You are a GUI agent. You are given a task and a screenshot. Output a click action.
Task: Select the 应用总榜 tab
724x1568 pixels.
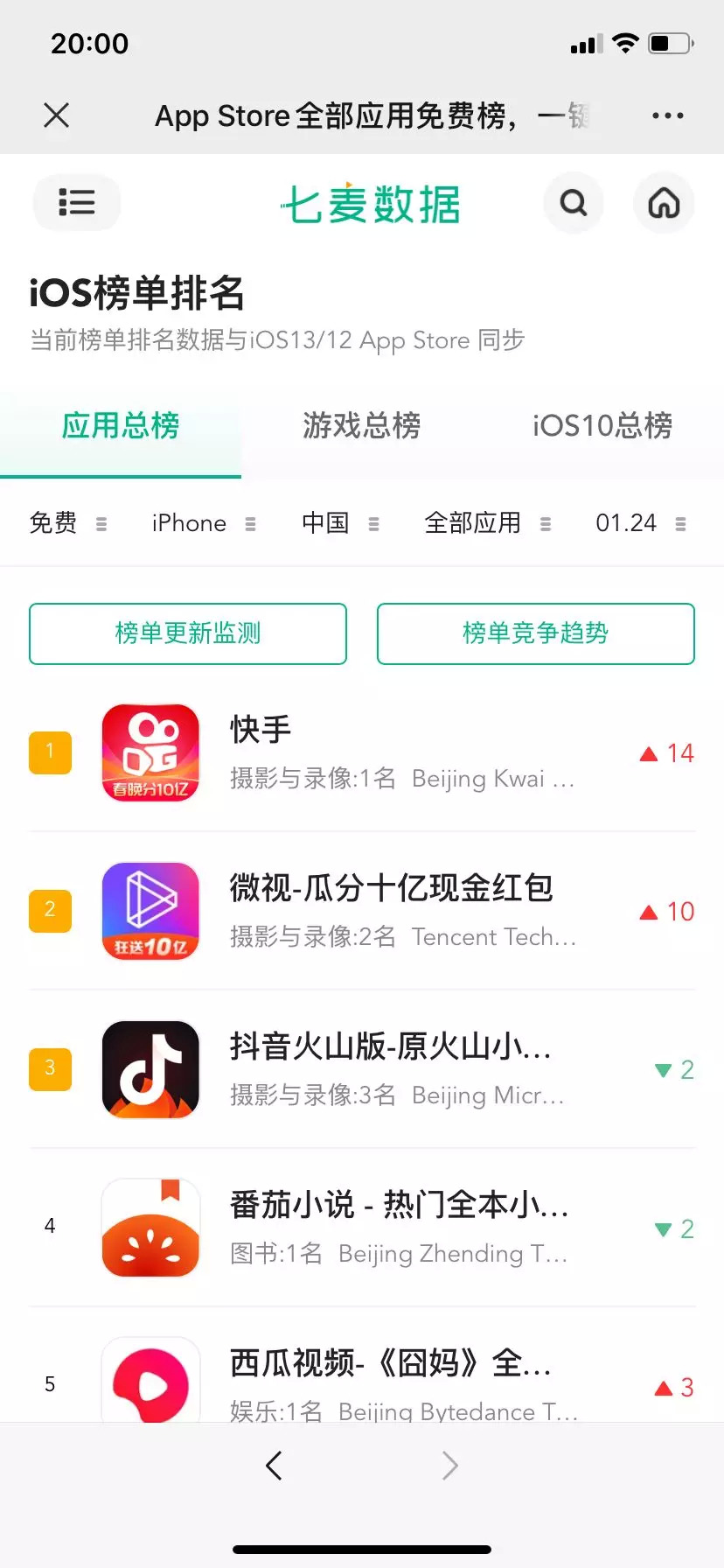[121, 426]
